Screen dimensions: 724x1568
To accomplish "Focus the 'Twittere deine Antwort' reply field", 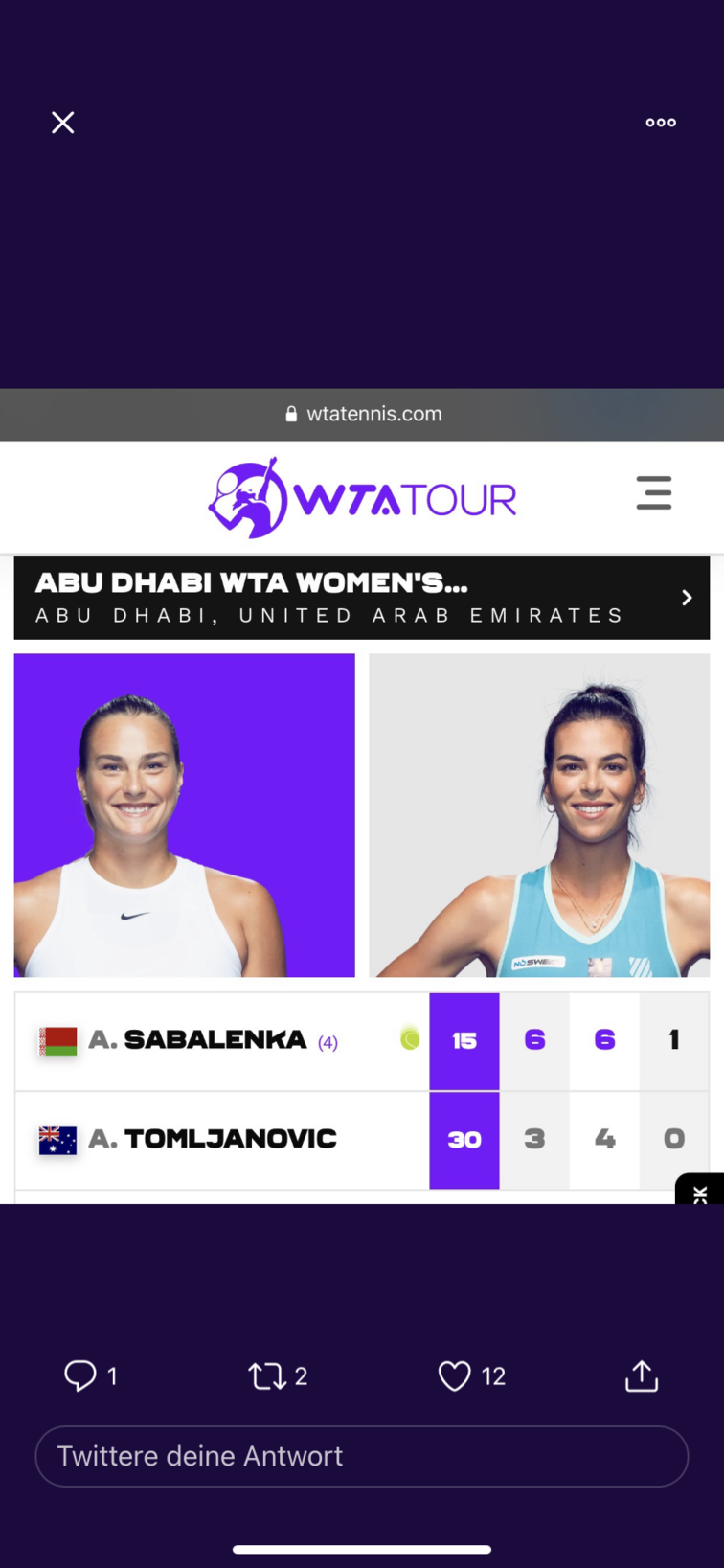I will pos(362,1456).
